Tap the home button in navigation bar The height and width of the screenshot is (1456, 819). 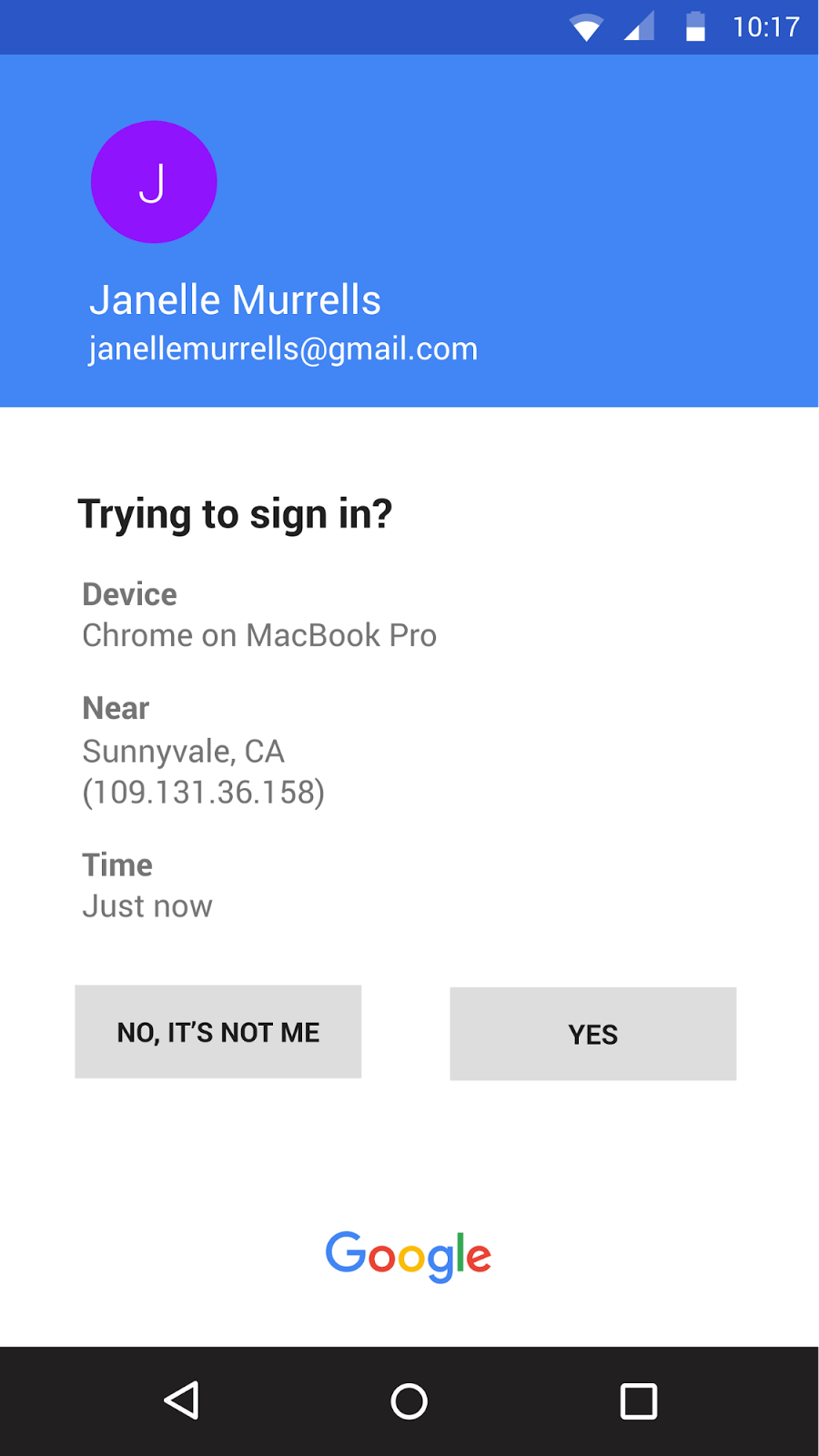click(409, 1400)
